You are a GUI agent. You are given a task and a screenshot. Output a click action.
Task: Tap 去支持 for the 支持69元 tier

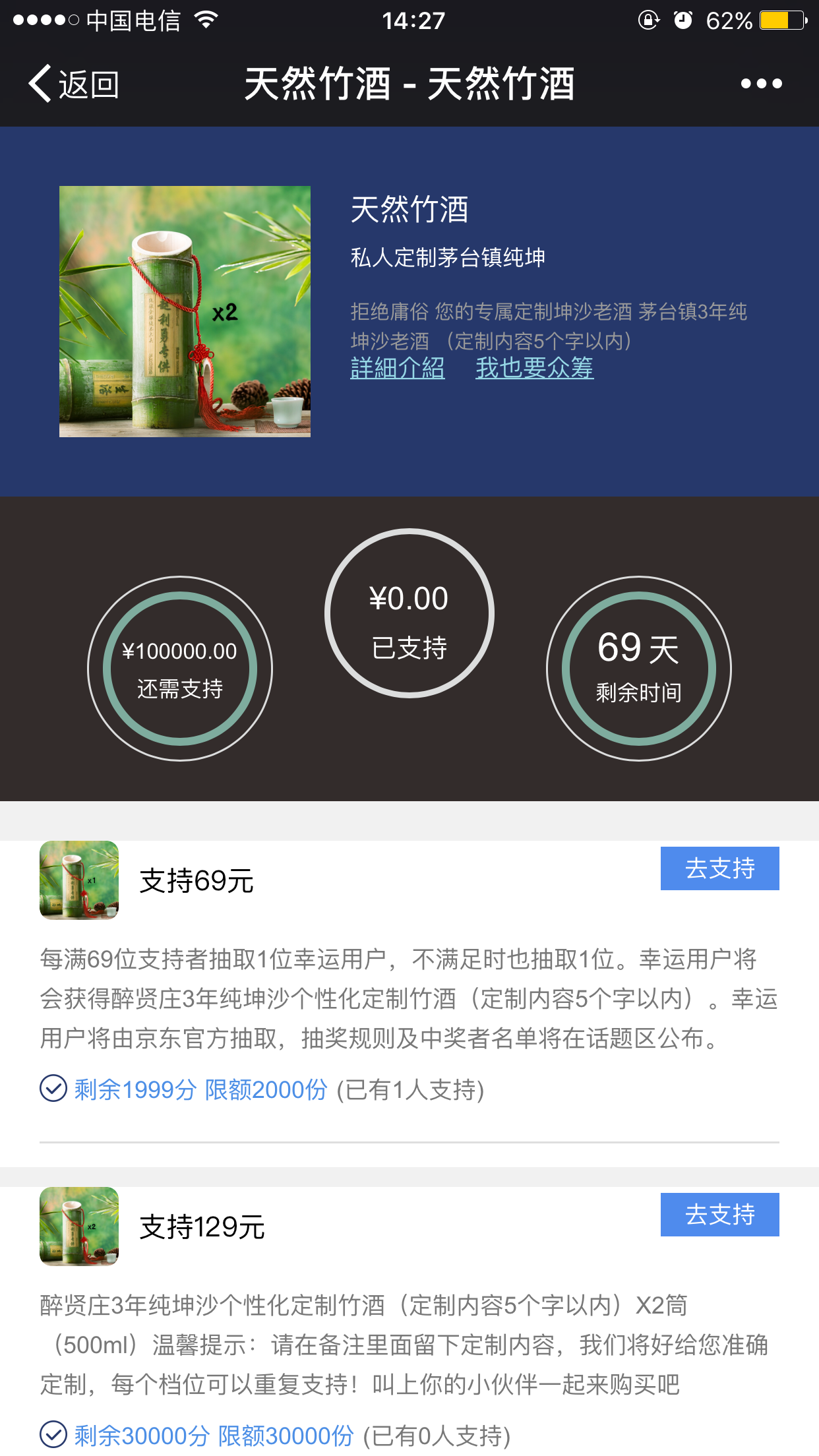[x=719, y=868]
